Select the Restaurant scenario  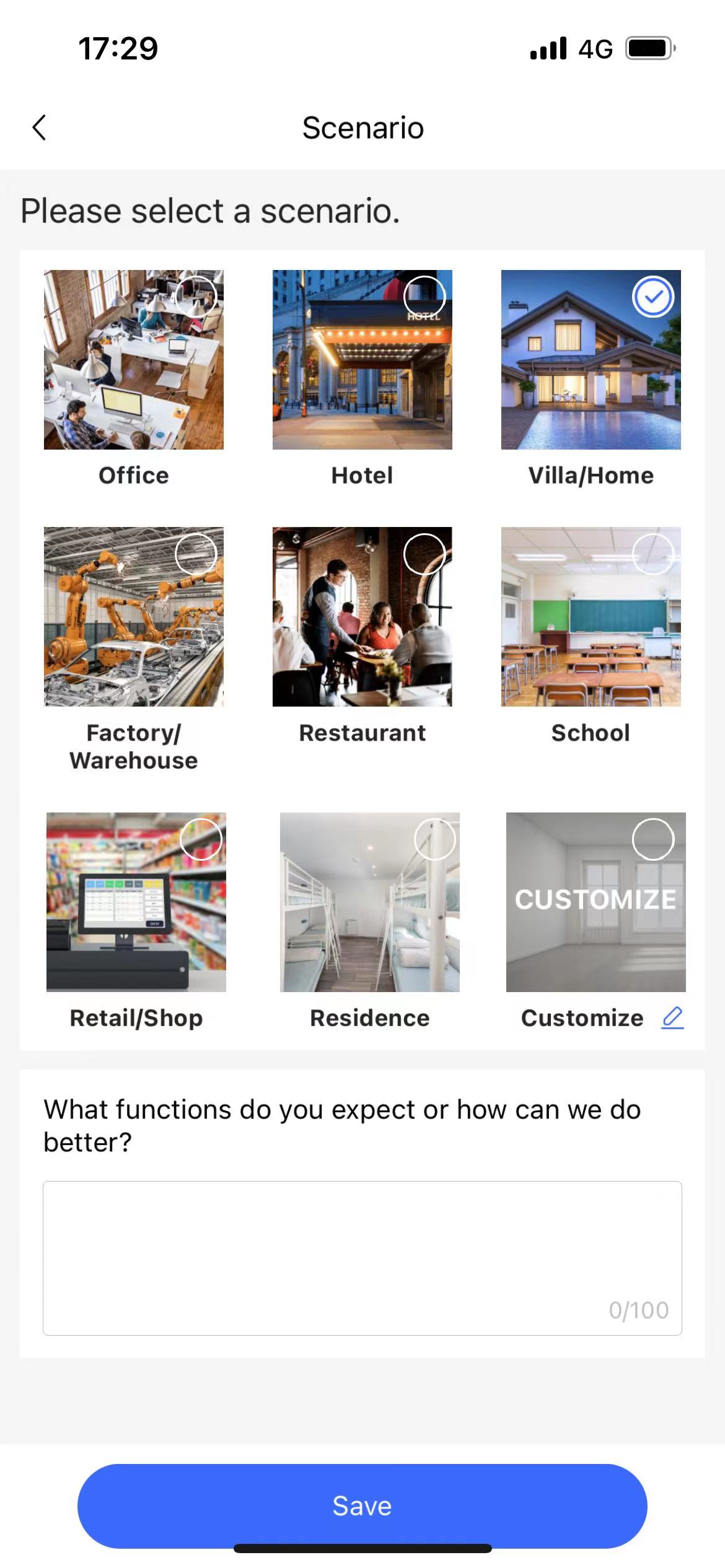pos(362,617)
